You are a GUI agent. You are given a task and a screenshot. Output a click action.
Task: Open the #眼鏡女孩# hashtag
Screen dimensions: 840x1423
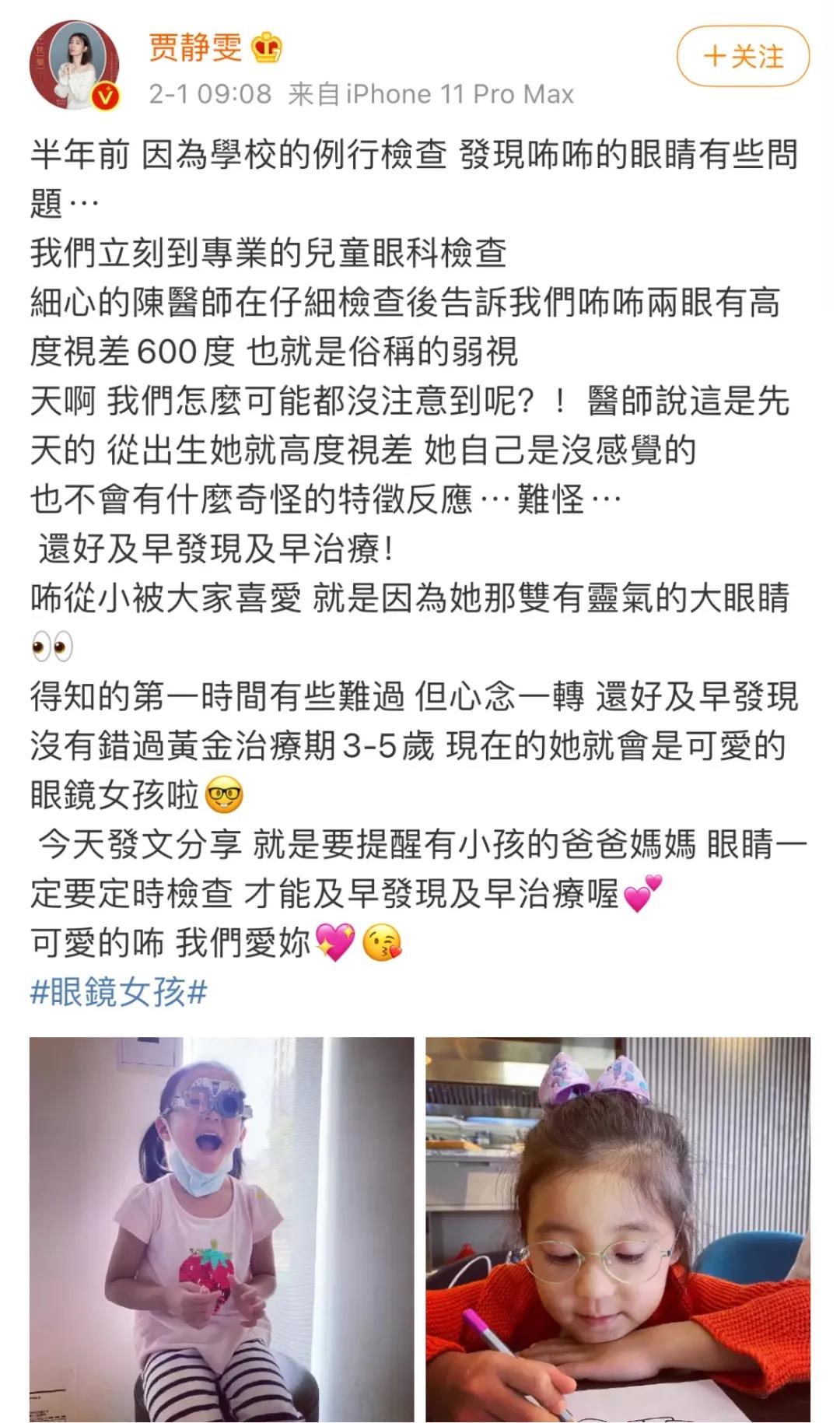pyautogui.click(x=118, y=992)
